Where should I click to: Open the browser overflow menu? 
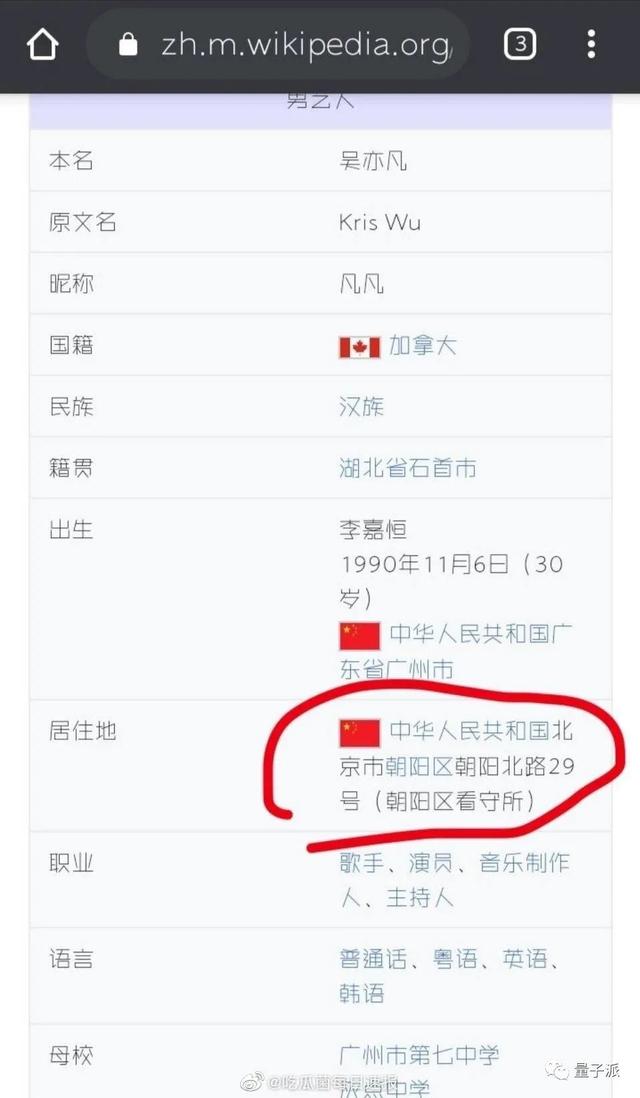[x=591, y=45]
